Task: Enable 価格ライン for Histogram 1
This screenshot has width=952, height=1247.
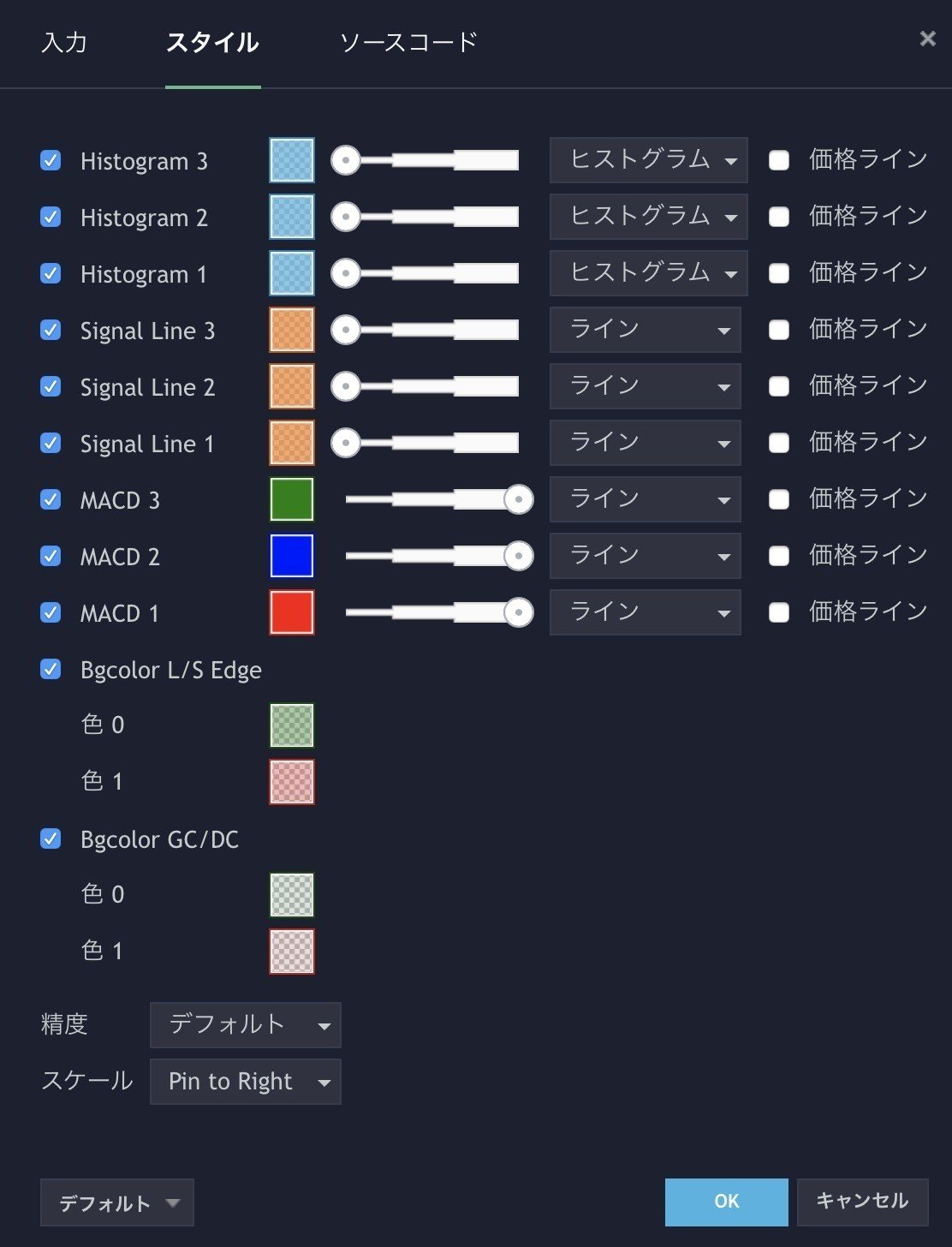Action: click(x=779, y=273)
